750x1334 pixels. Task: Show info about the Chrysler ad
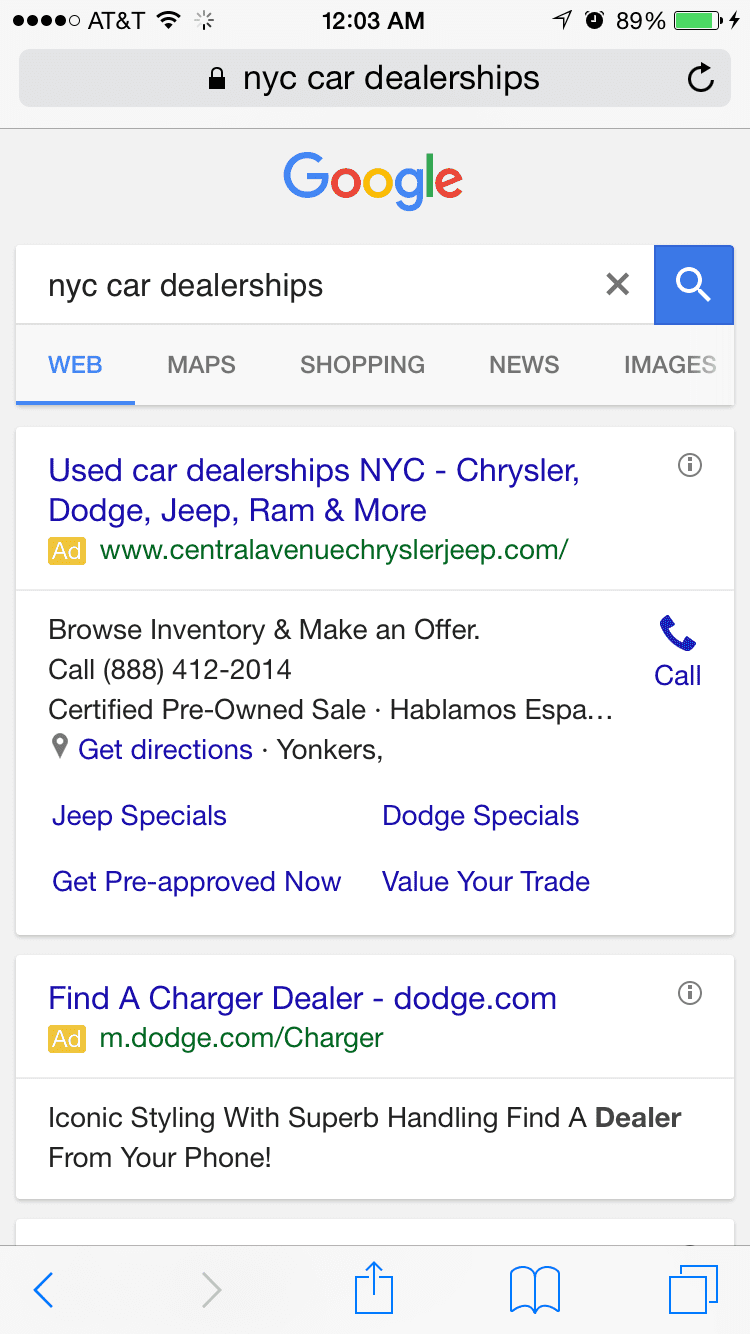690,465
